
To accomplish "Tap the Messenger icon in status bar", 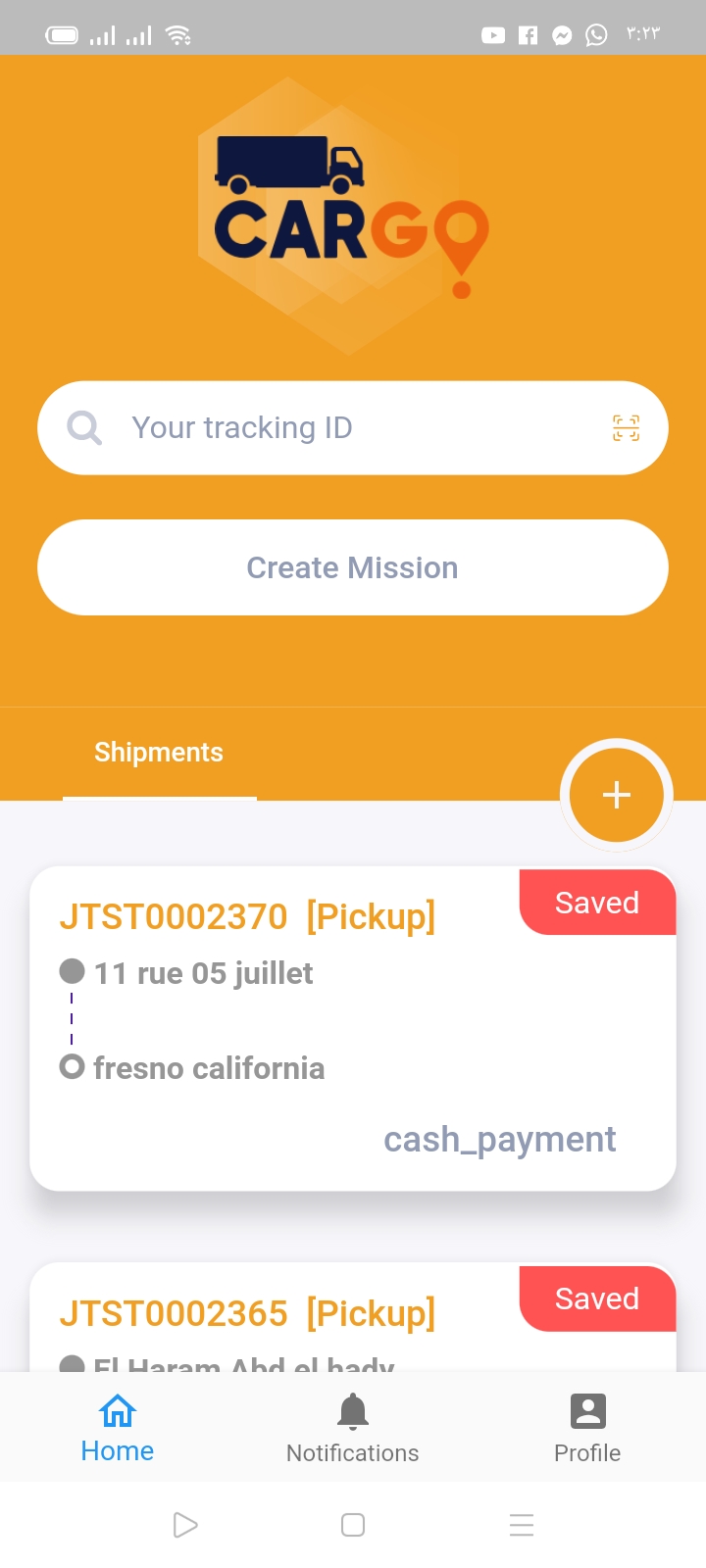I will [561, 35].
